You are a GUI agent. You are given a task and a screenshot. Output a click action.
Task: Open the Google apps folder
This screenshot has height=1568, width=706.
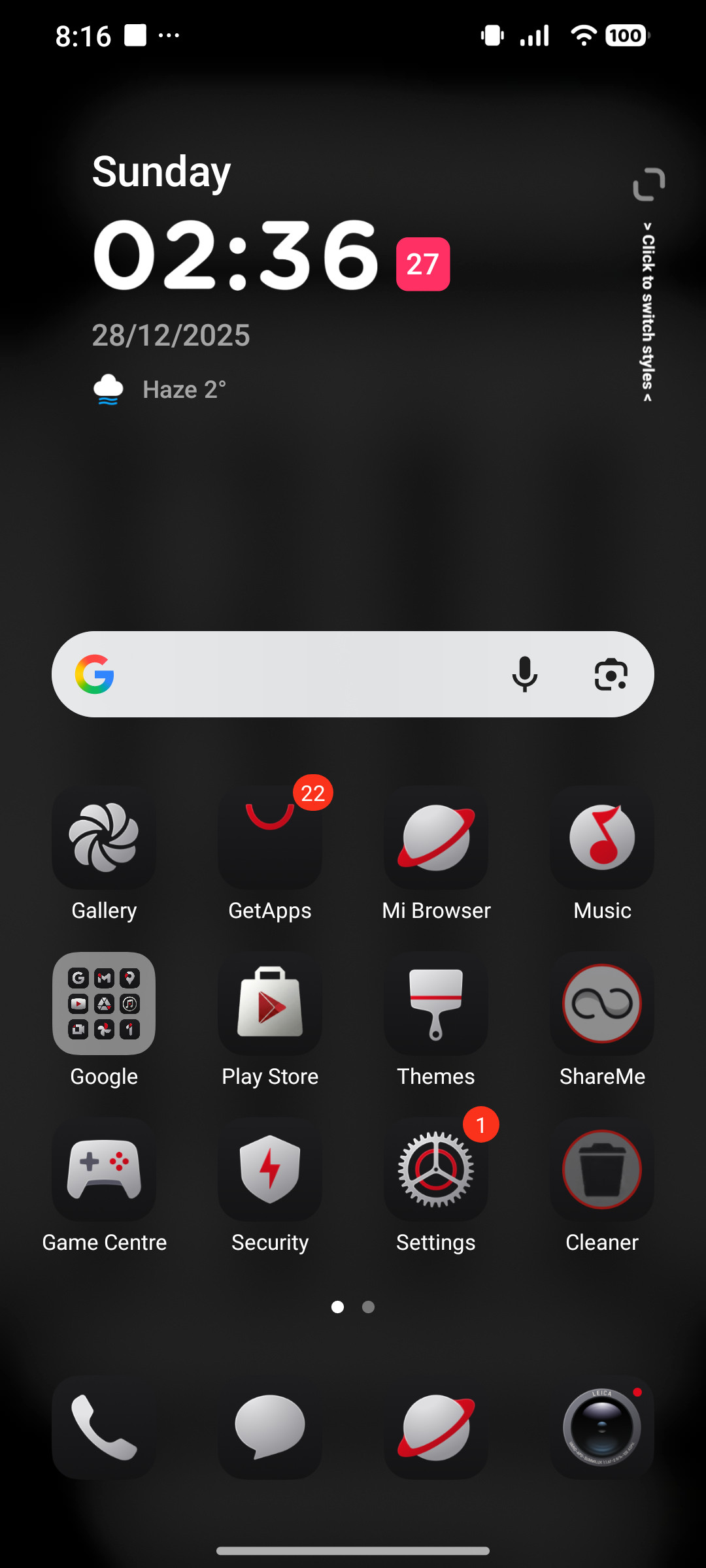point(104,1005)
